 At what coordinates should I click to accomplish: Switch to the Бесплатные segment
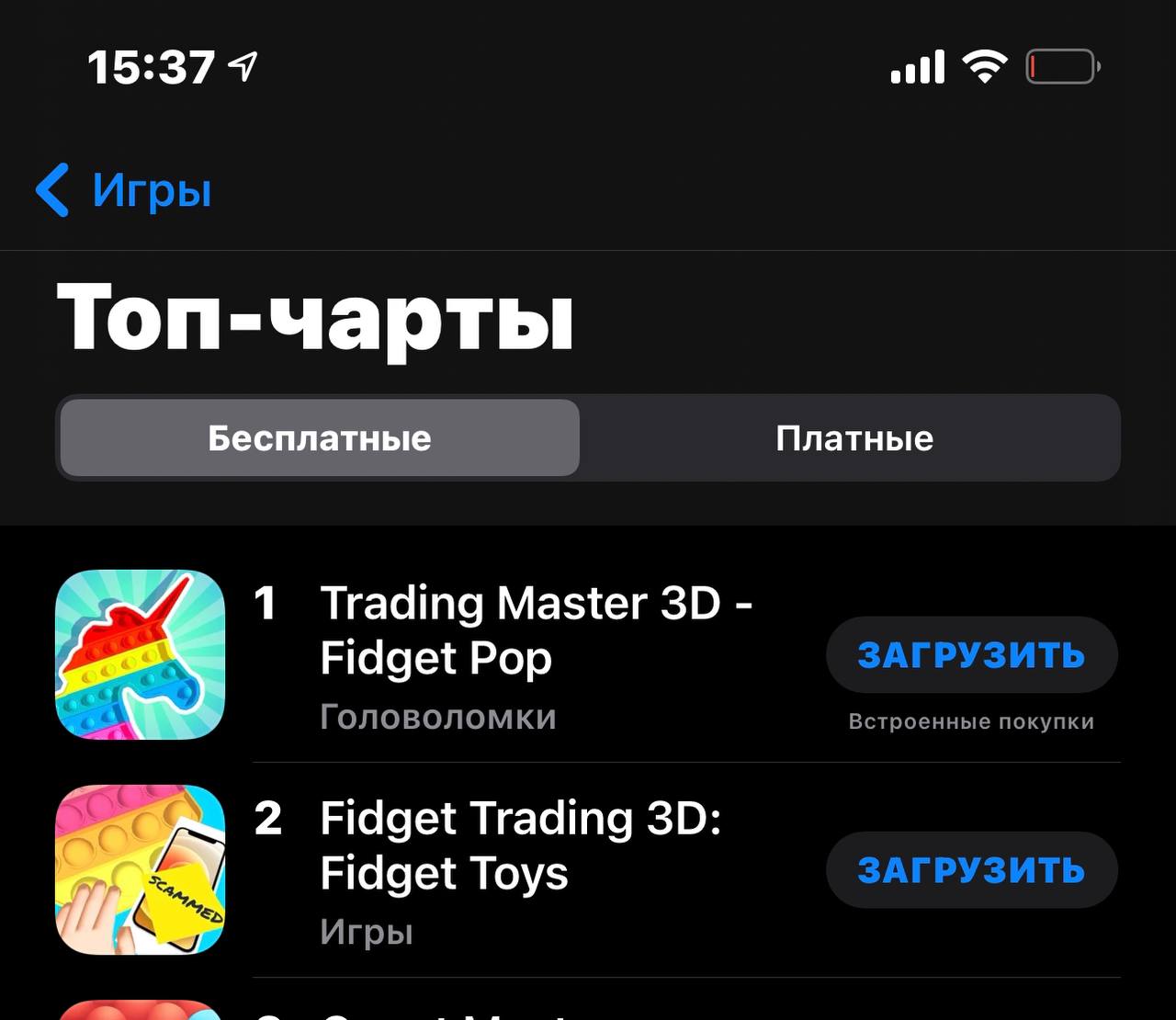tap(320, 438)
